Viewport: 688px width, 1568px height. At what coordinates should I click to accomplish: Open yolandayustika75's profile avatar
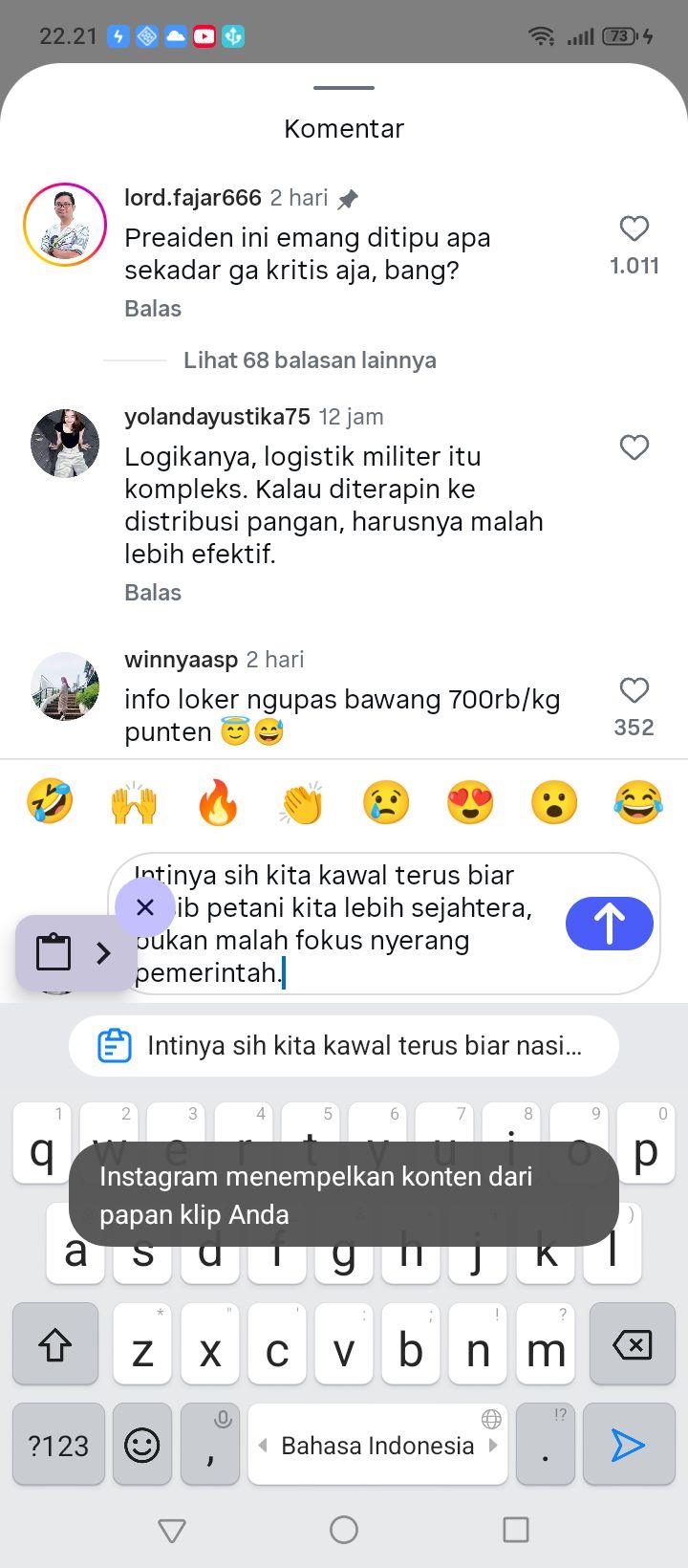(x=65, y=444)
